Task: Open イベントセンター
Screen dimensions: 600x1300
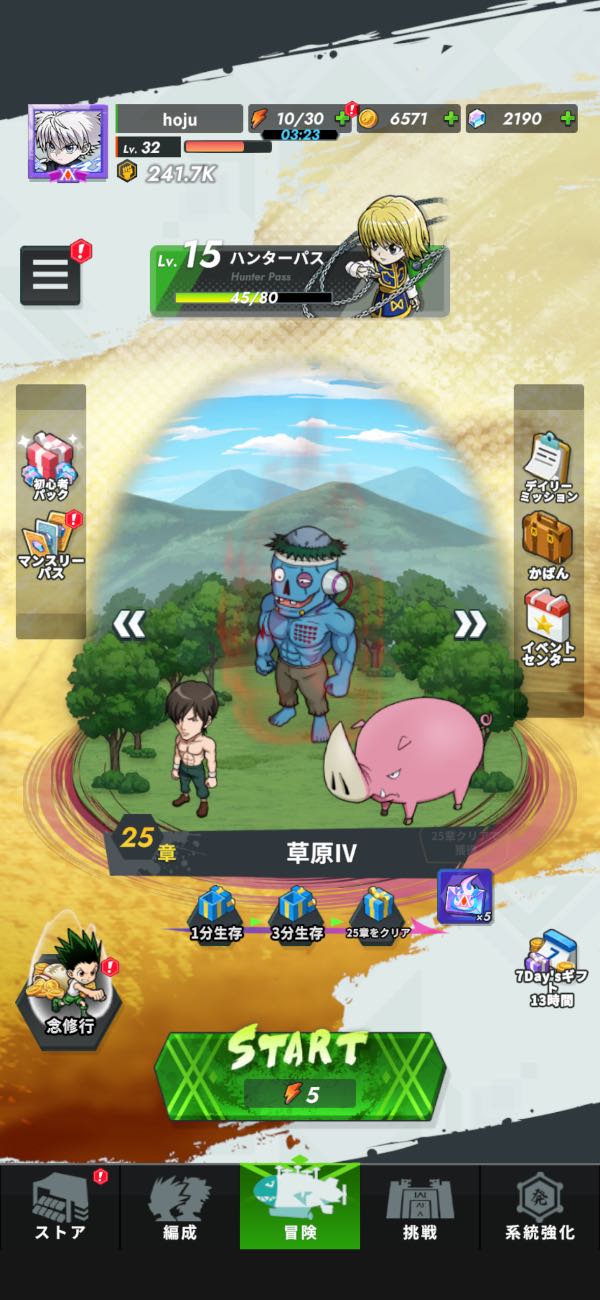Action: pyautogui.click(x=549, y=627)
